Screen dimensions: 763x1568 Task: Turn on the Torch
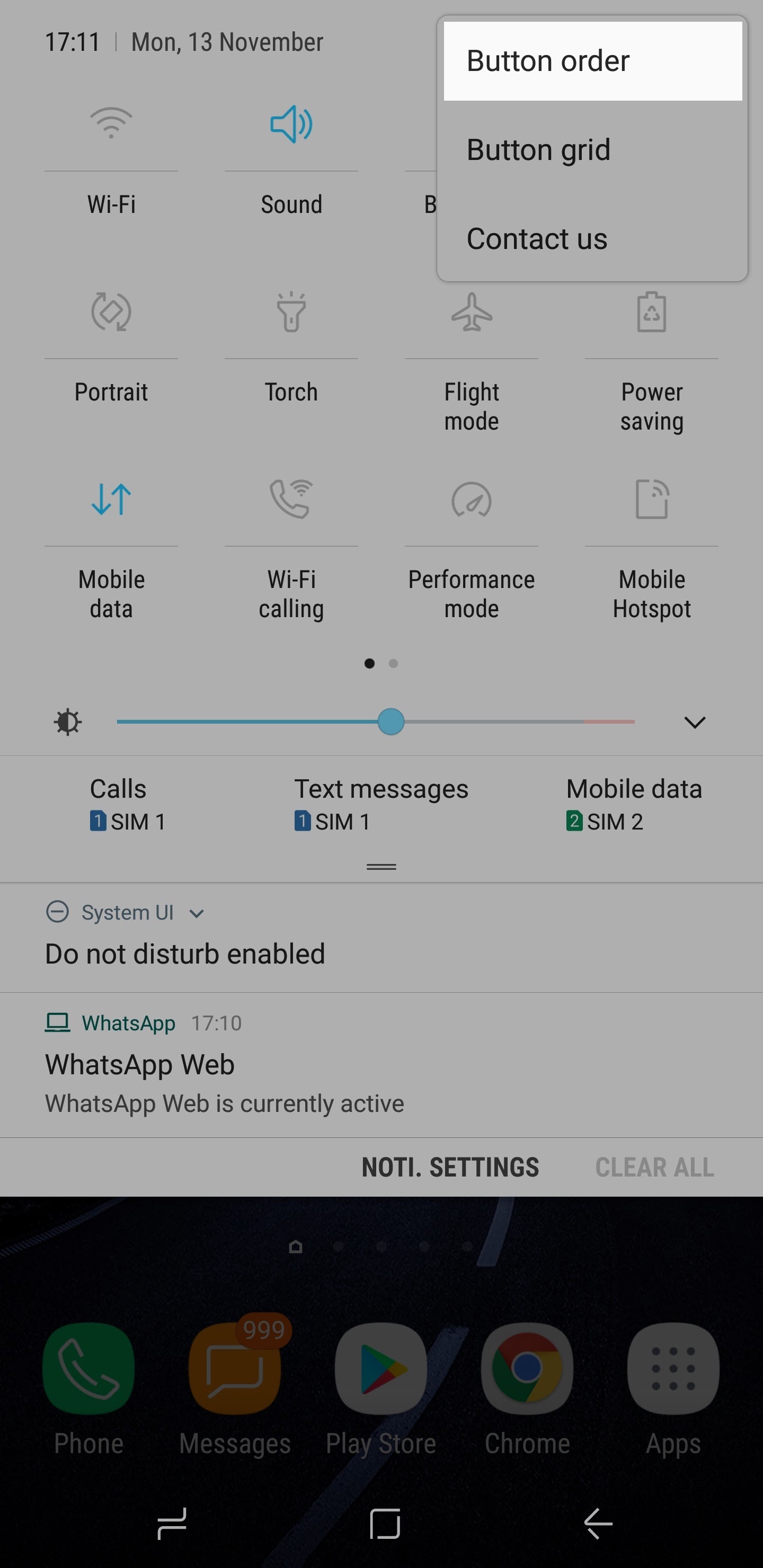pyautogui.click(x=291, y=312)
